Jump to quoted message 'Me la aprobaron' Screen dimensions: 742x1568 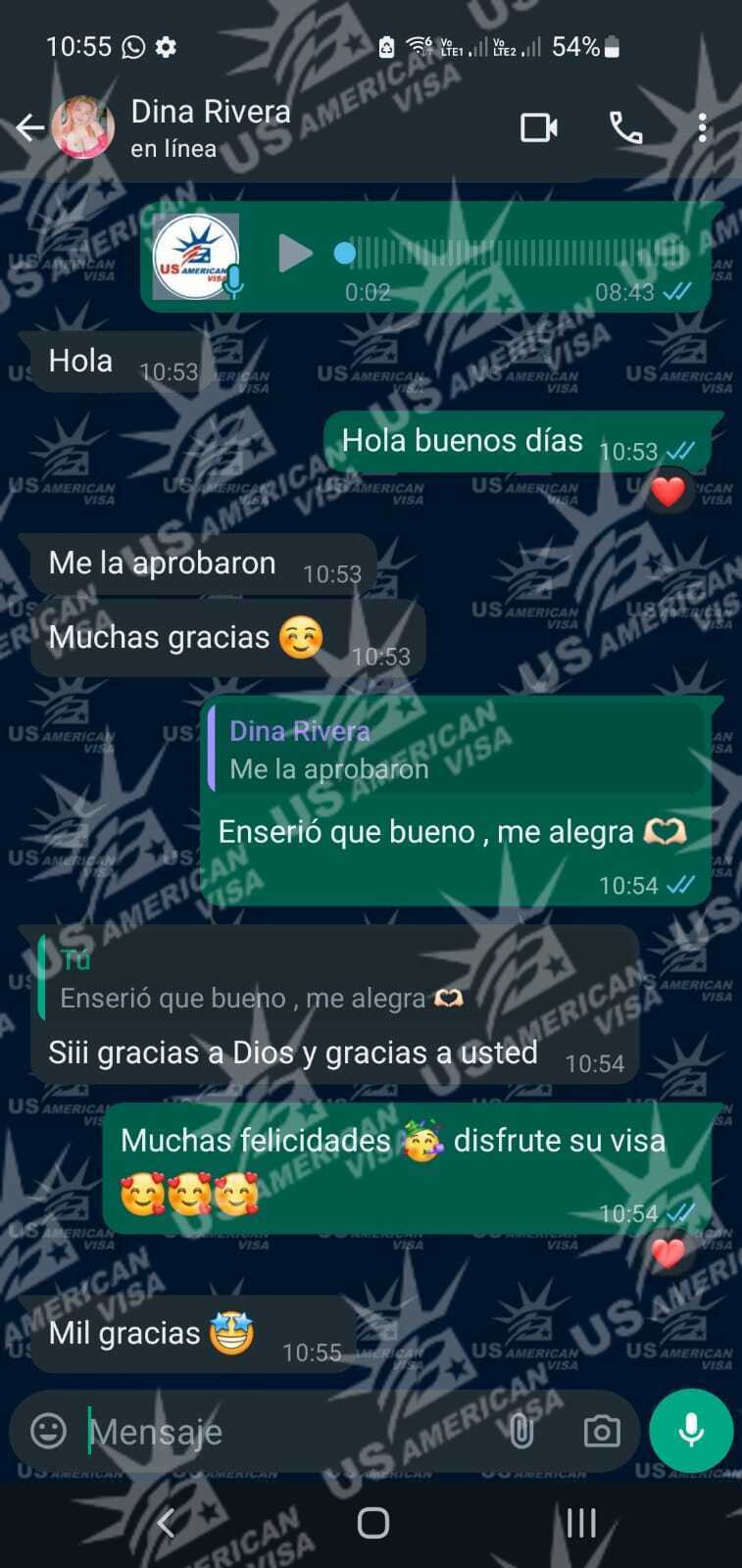click(456, 750)
